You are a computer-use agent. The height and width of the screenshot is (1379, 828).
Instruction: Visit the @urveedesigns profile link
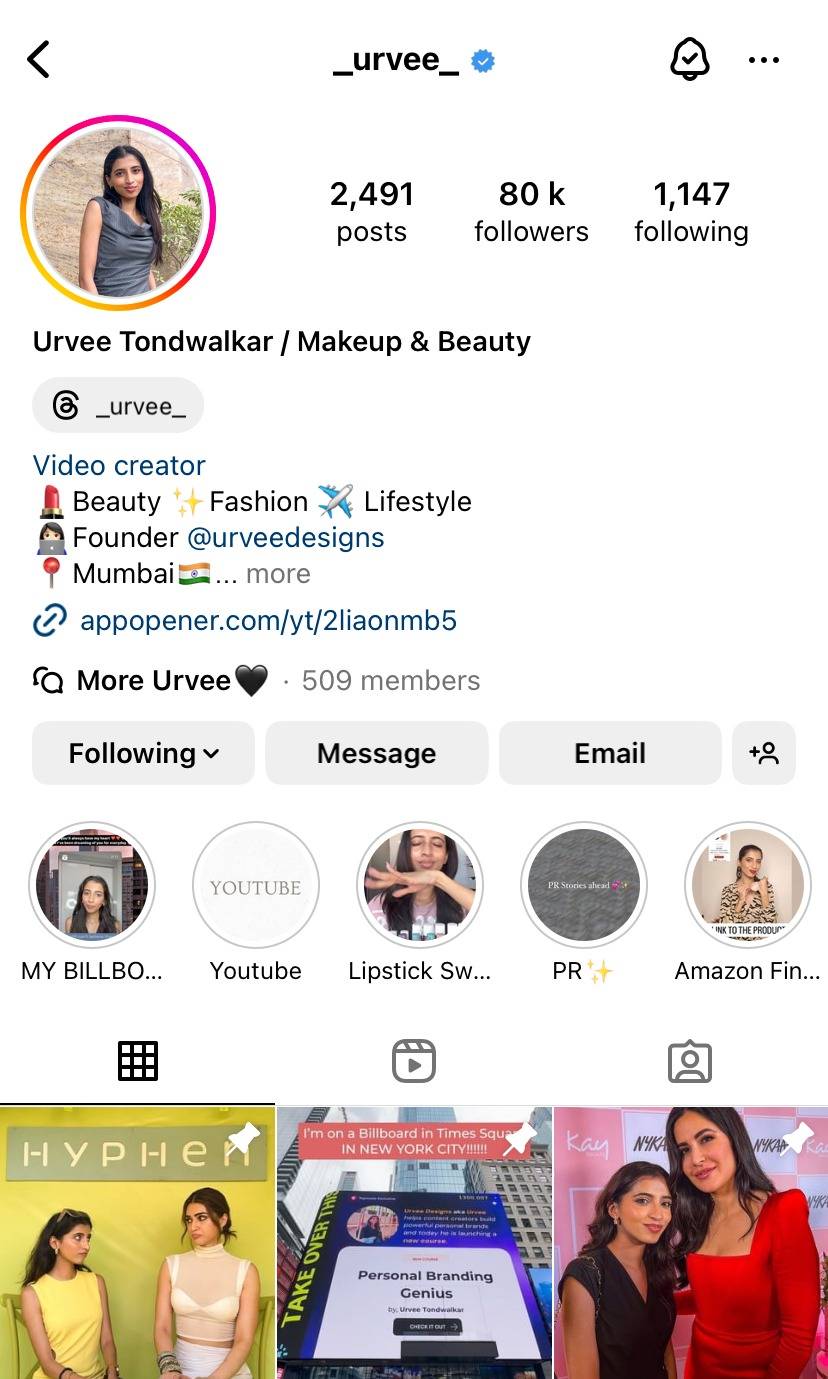(286, 537)
